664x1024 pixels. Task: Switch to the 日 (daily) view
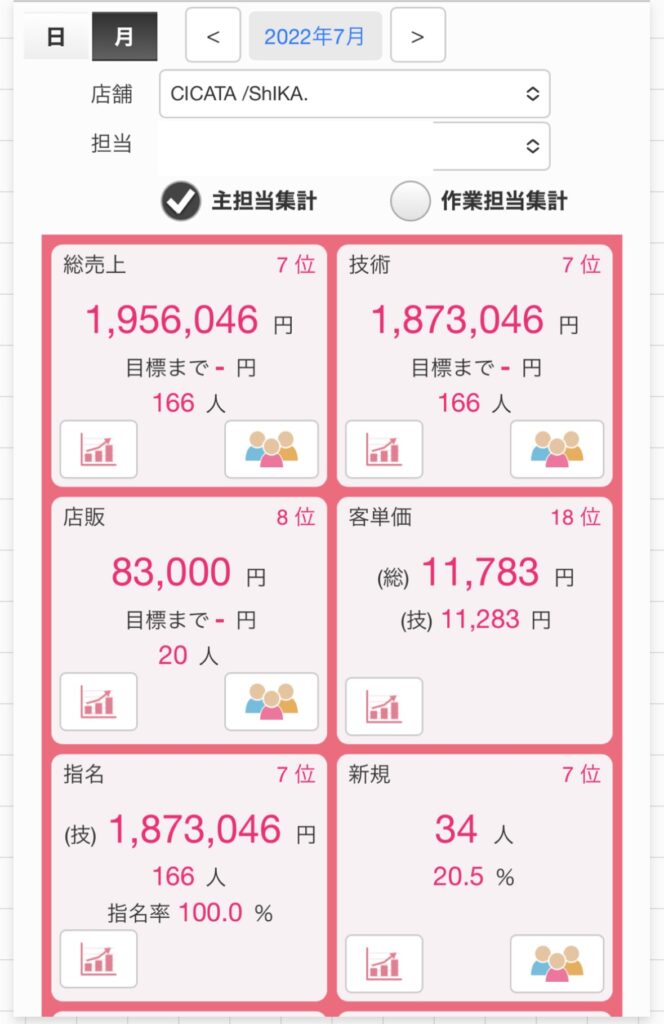pos(56,37)
